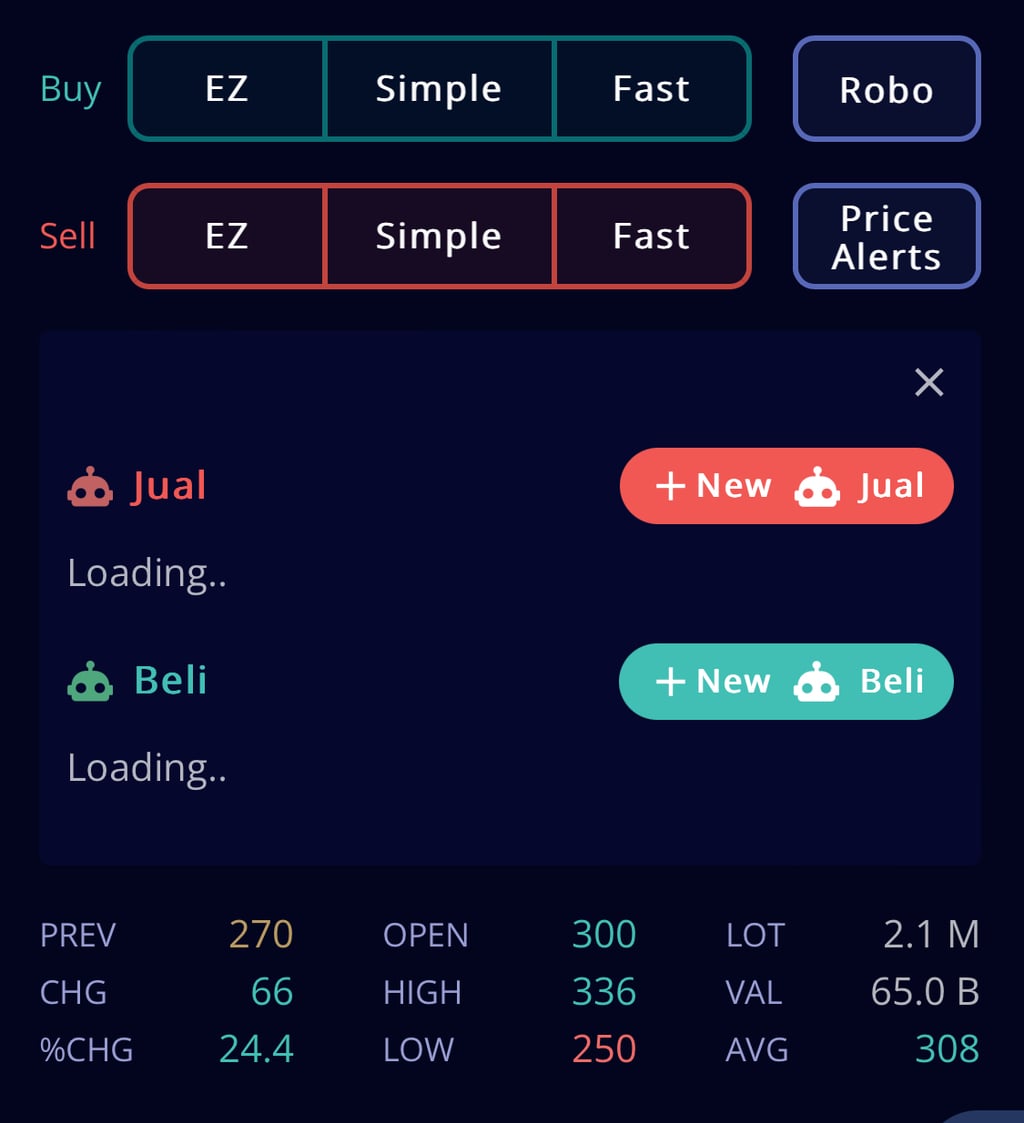Viewport: 1024px width, 1123px height.
Task: Choose Fast sell order
Action: pos(651,237)
